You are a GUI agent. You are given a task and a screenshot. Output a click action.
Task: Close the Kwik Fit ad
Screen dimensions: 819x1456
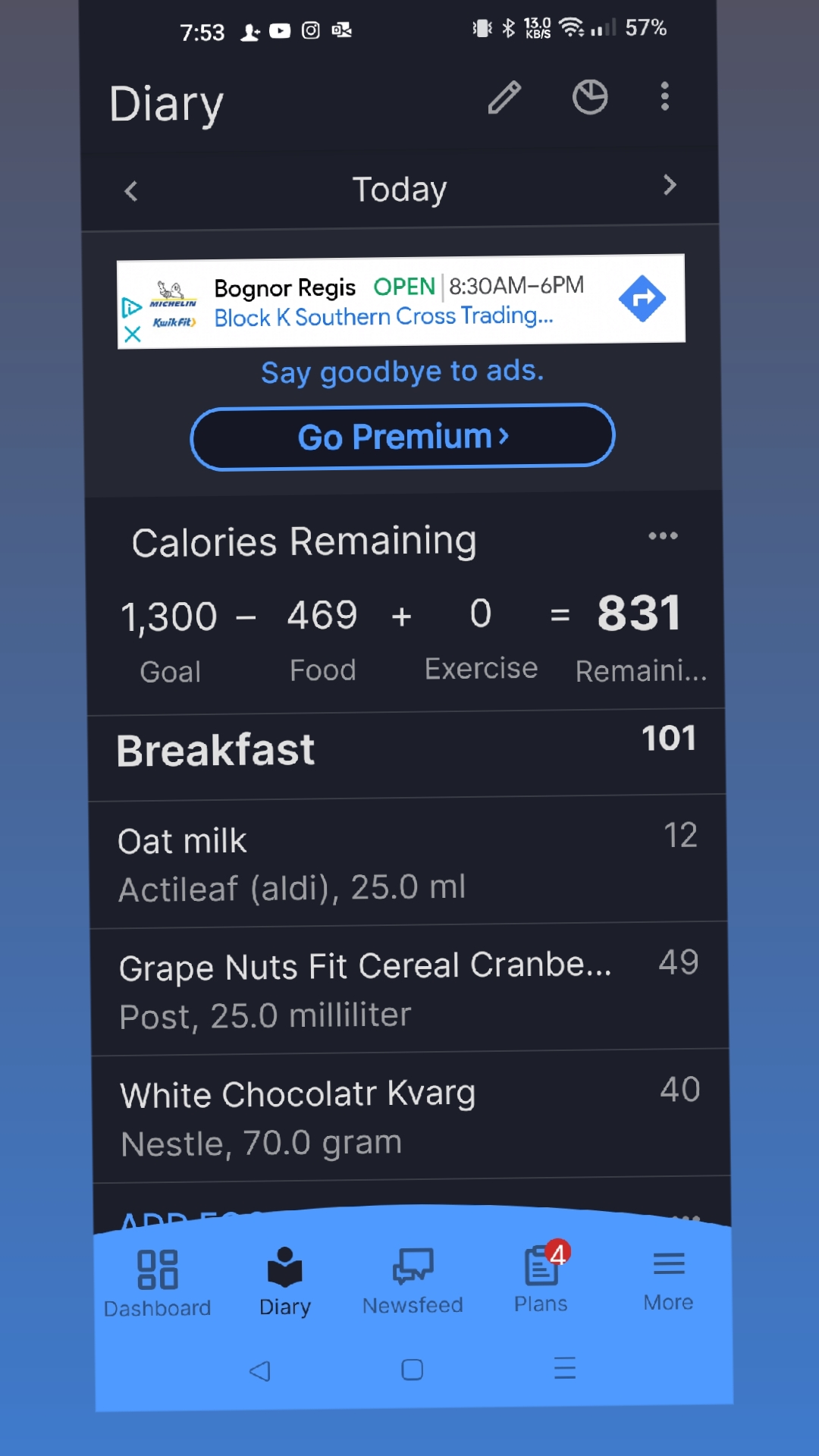click(133, 334)
